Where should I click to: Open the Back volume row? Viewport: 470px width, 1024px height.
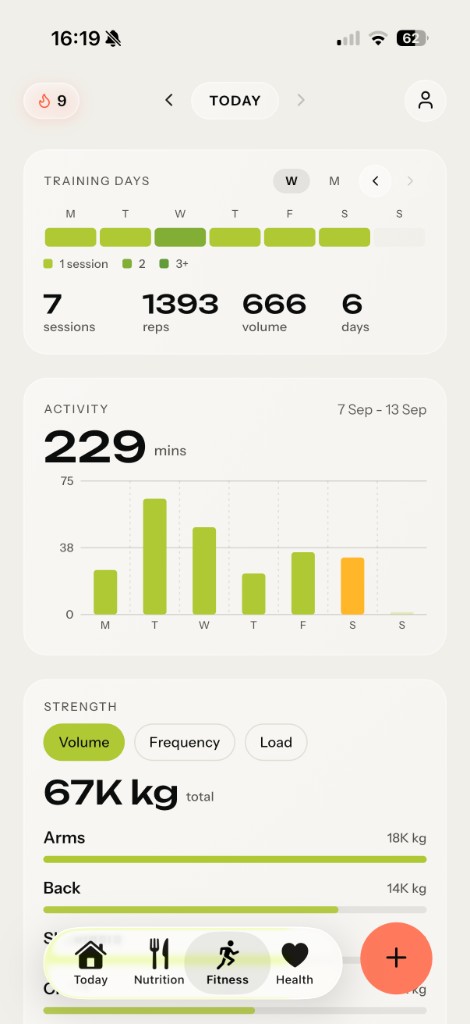(x=235, y=897)
